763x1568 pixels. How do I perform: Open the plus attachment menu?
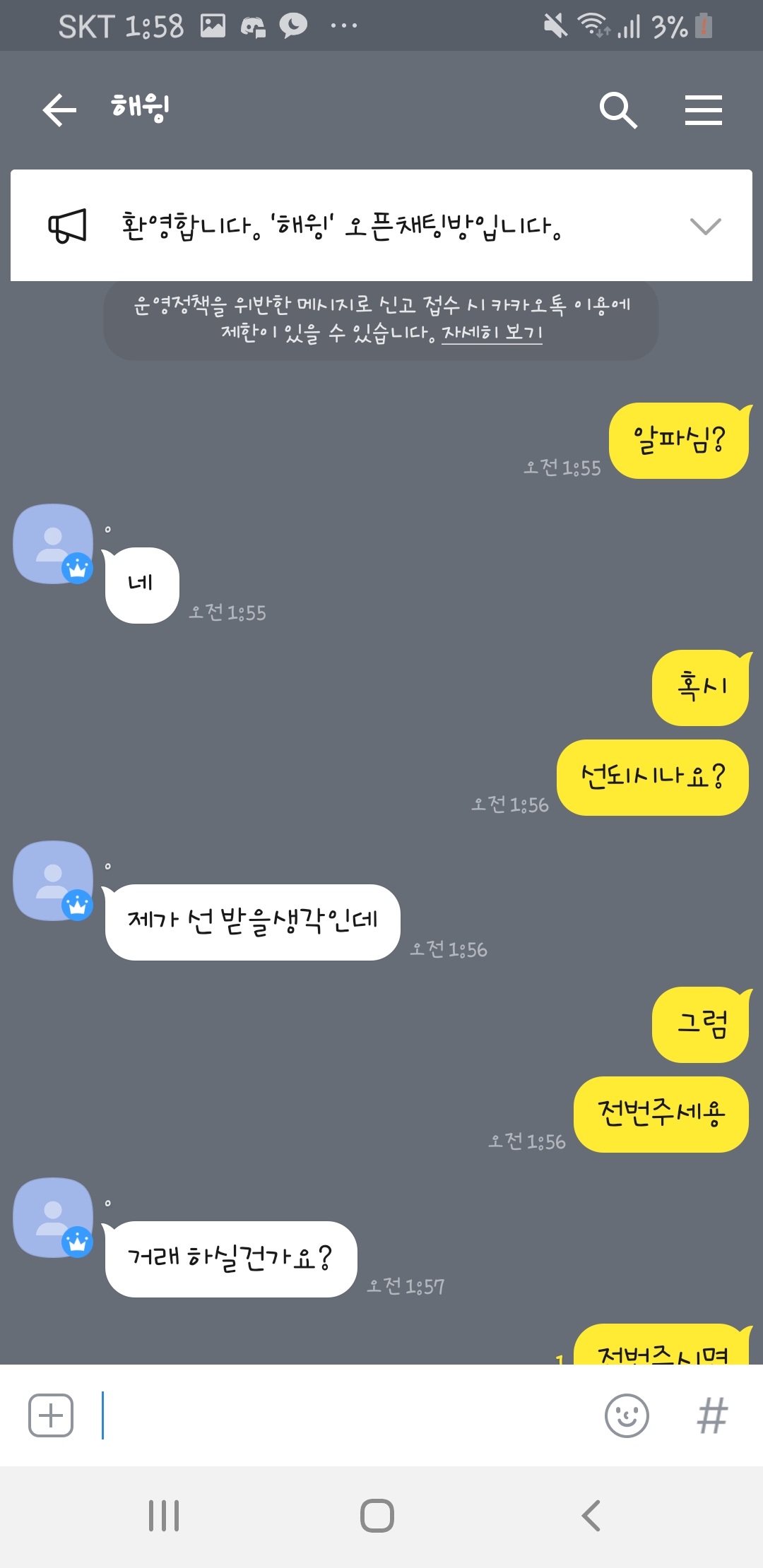tap(51, 1415)
